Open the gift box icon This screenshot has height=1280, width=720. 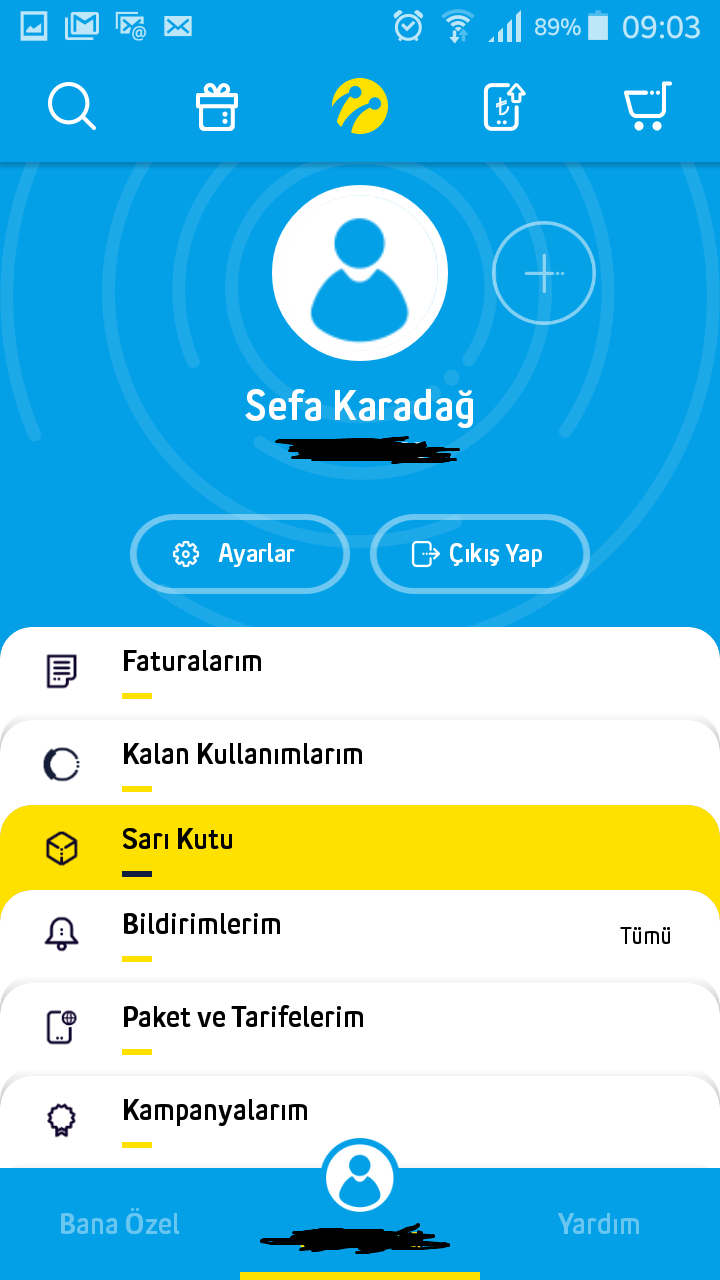pos(215,106)
